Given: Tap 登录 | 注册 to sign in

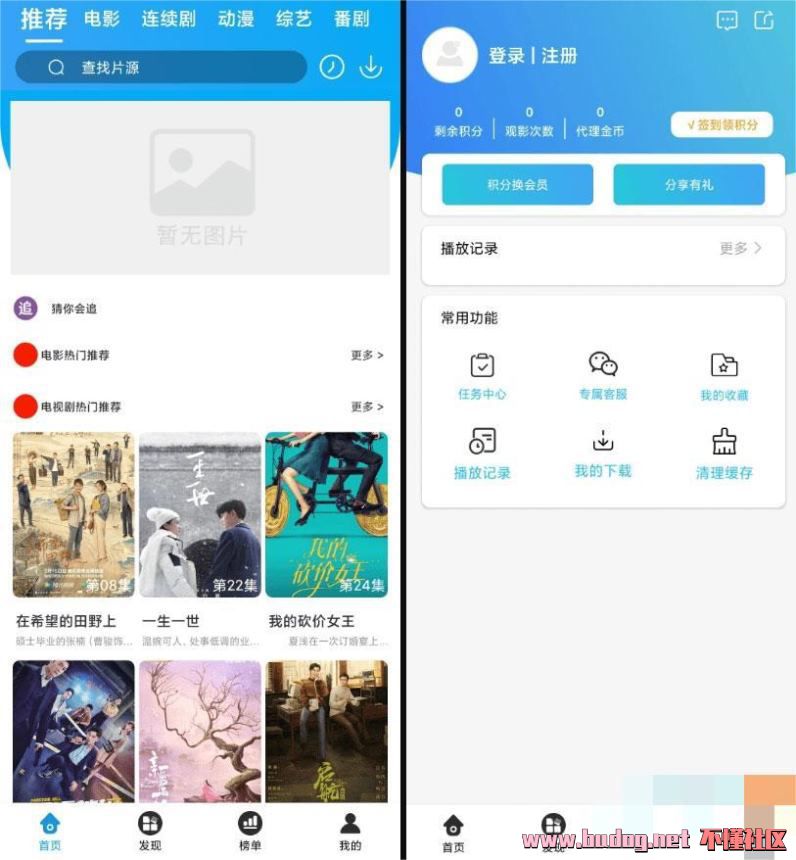Looking at the screenshot, I should pos(533,56).
